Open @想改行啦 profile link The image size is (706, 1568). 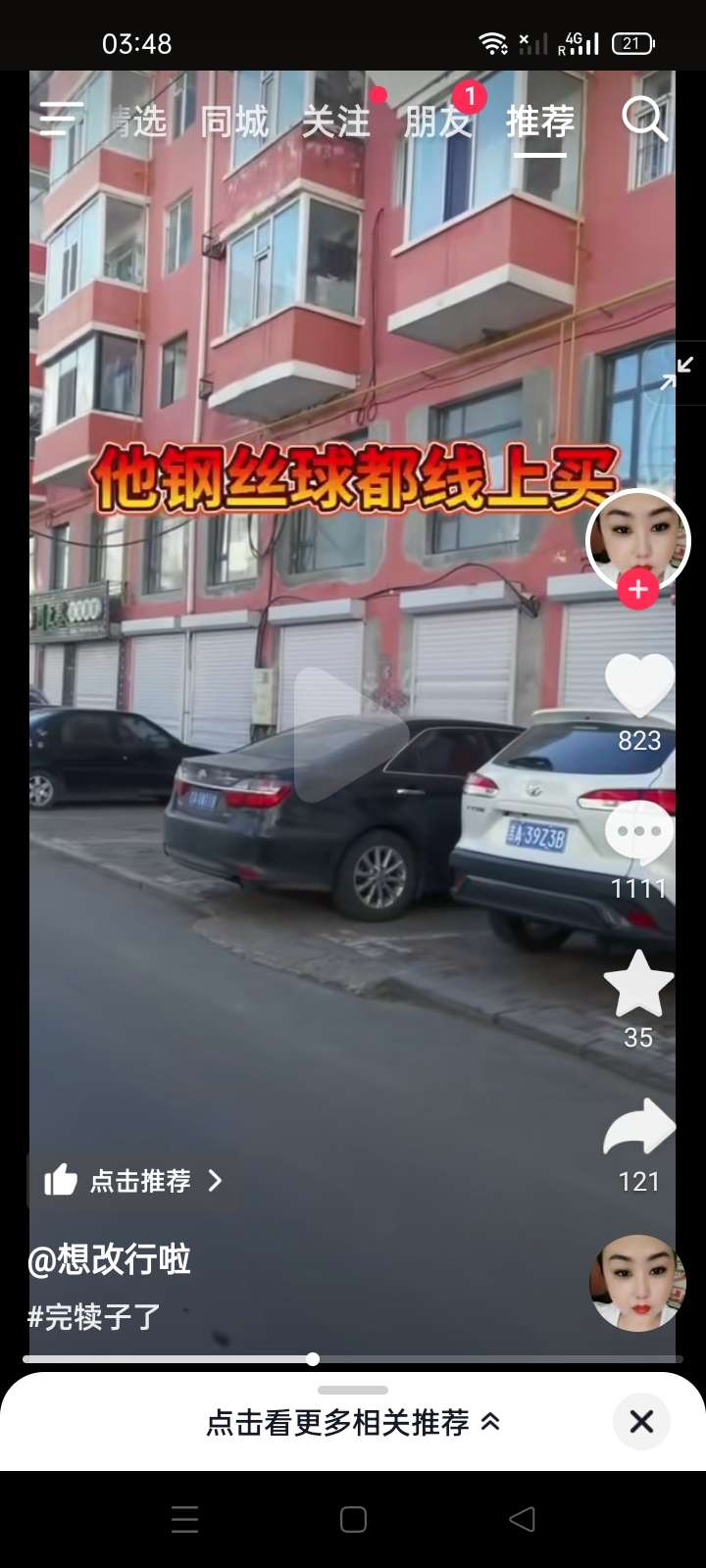[x=110, y=1259]
